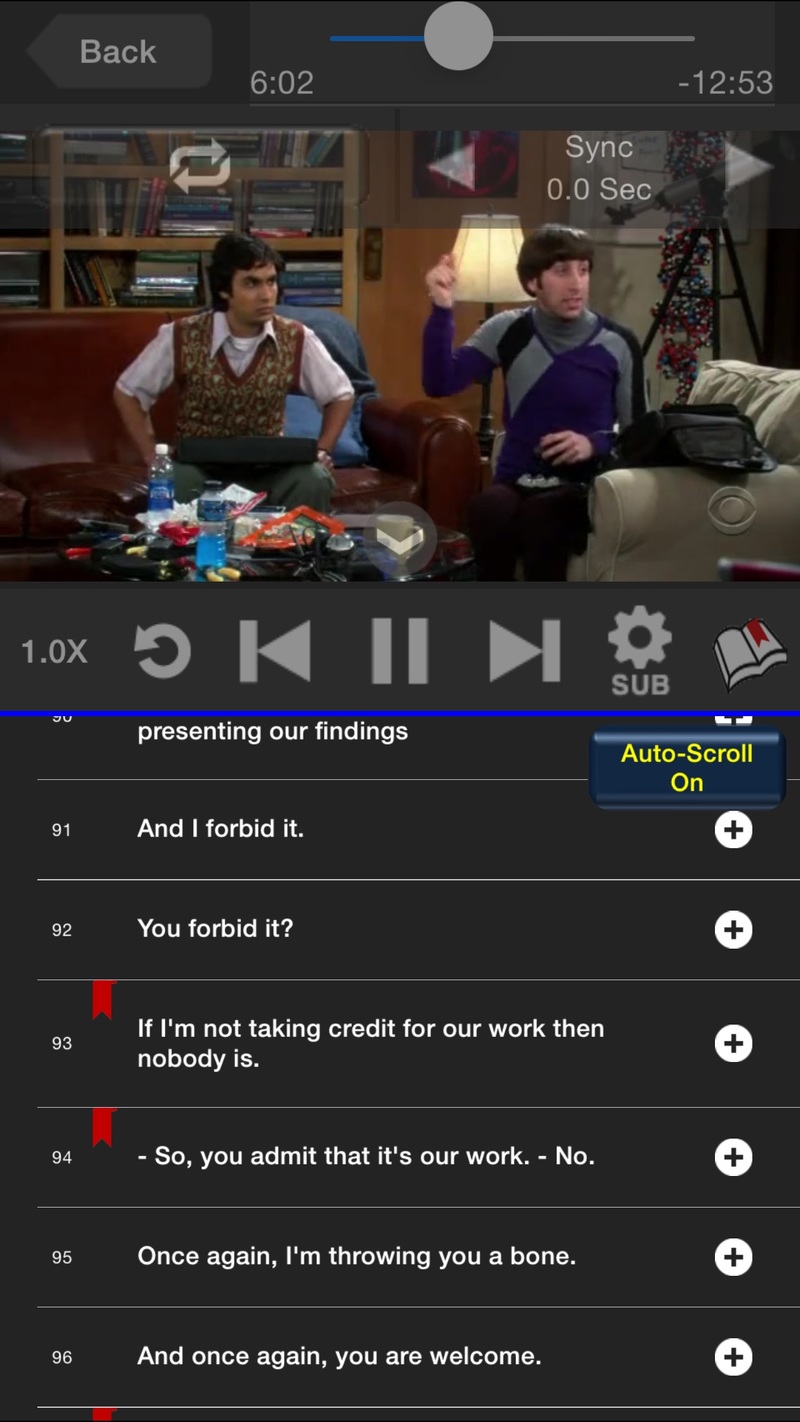Shift subtitle sync later with right arrow
Image resolution: width=800 pixels, height=1422 pixels.
click(x=747, y=168)
